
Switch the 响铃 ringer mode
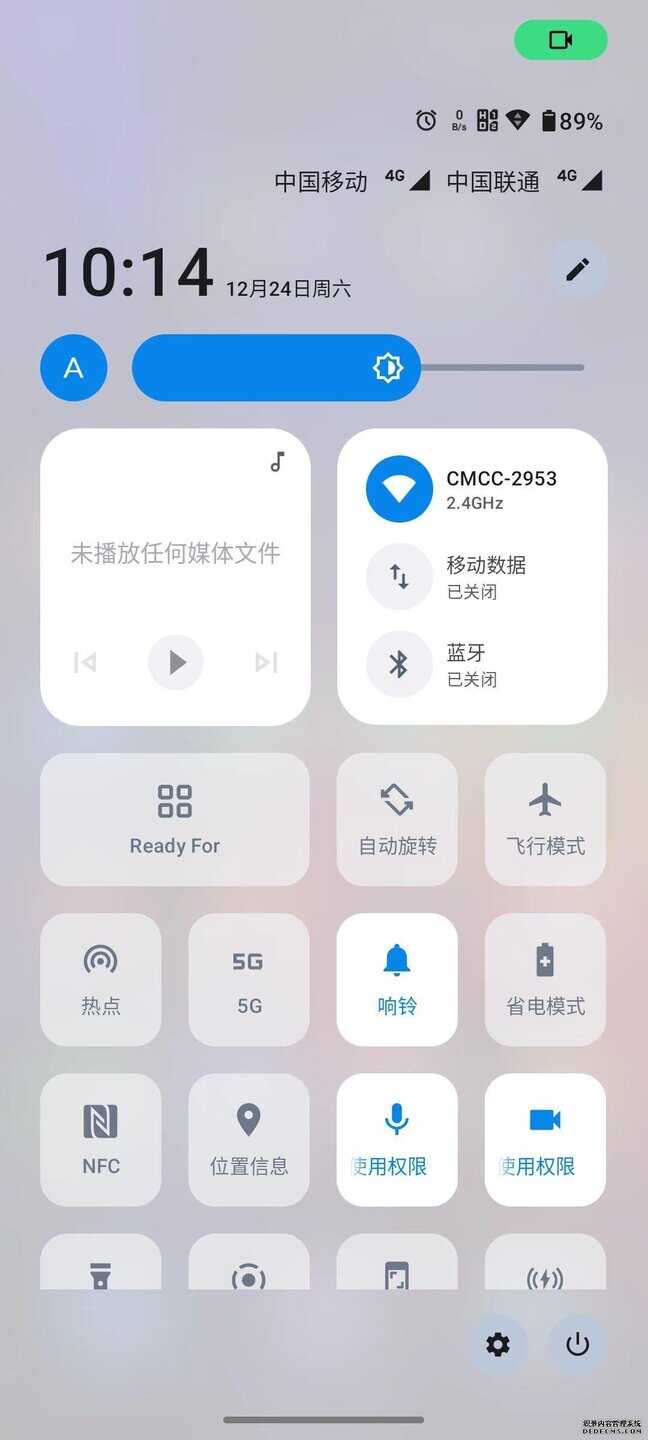(x=397, y=979)
